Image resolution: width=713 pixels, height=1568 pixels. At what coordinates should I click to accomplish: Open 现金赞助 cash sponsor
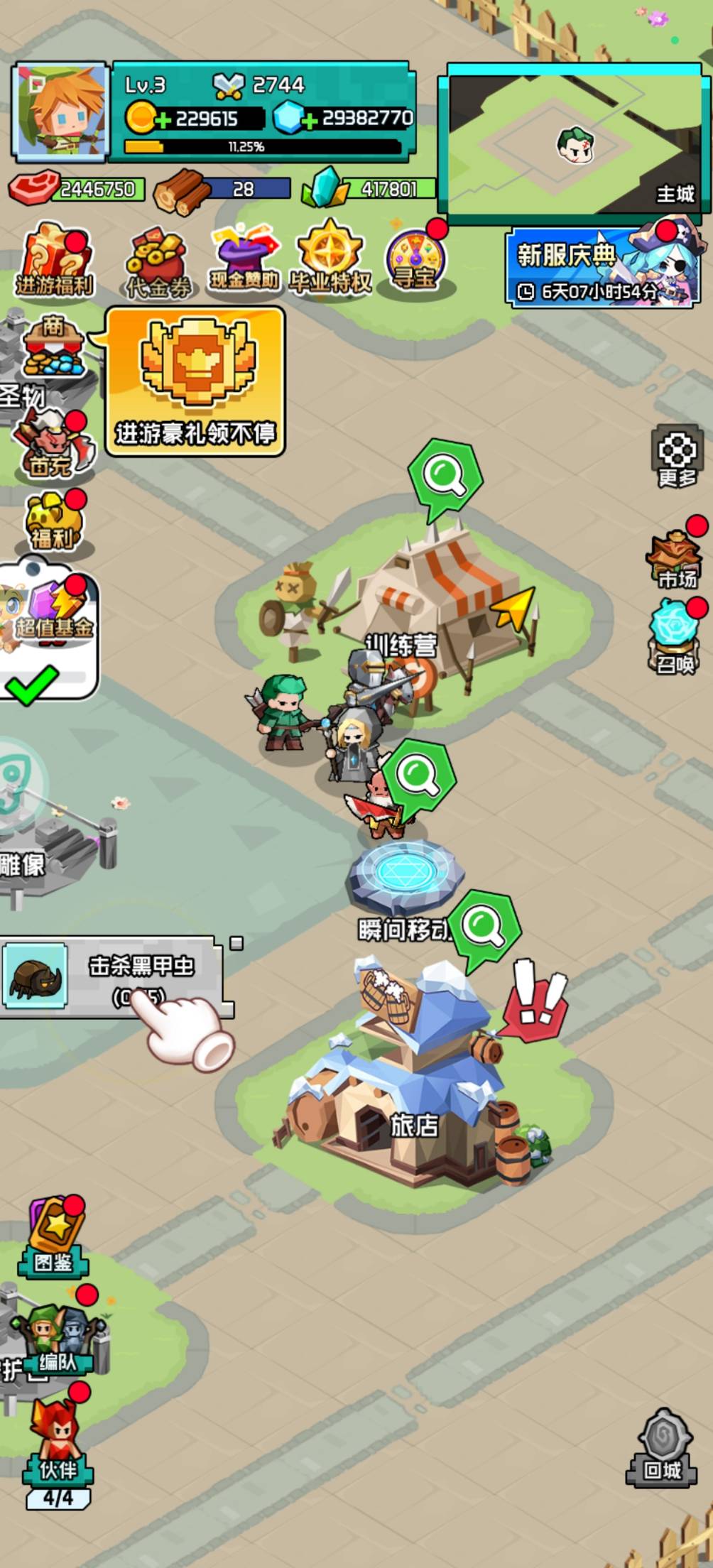click(x=244, y=258)
